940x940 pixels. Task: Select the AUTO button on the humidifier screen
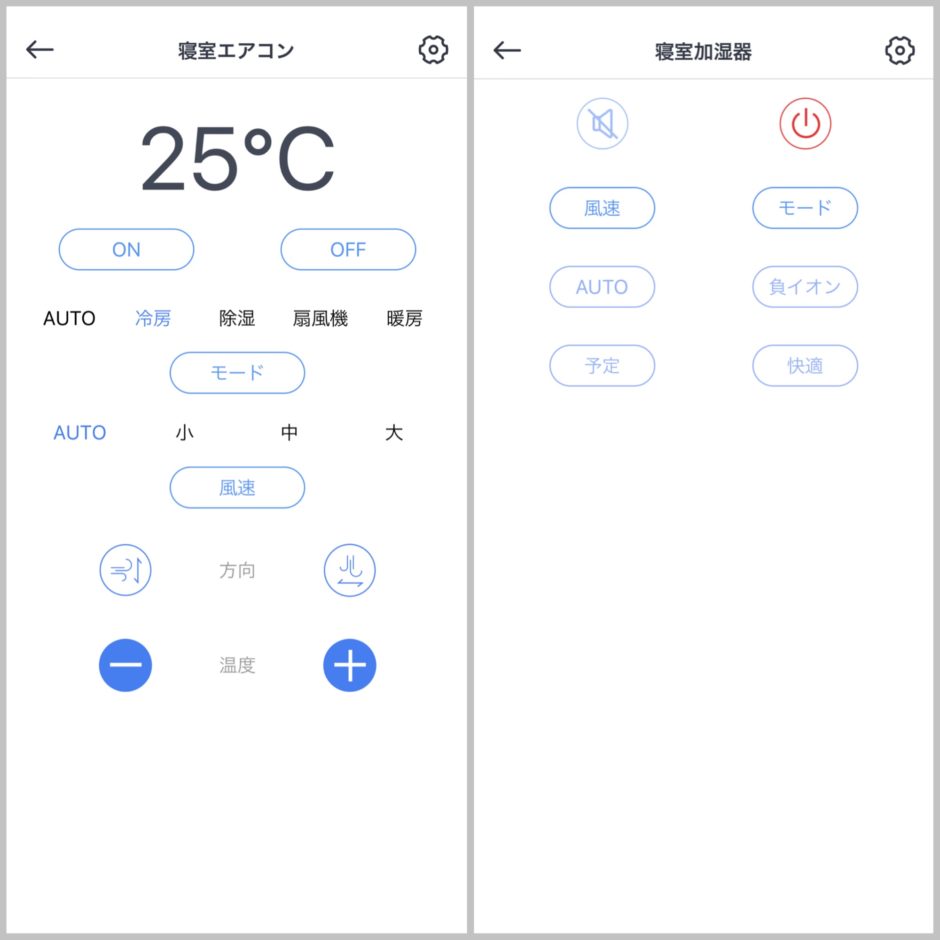click(x=602, y=287)
